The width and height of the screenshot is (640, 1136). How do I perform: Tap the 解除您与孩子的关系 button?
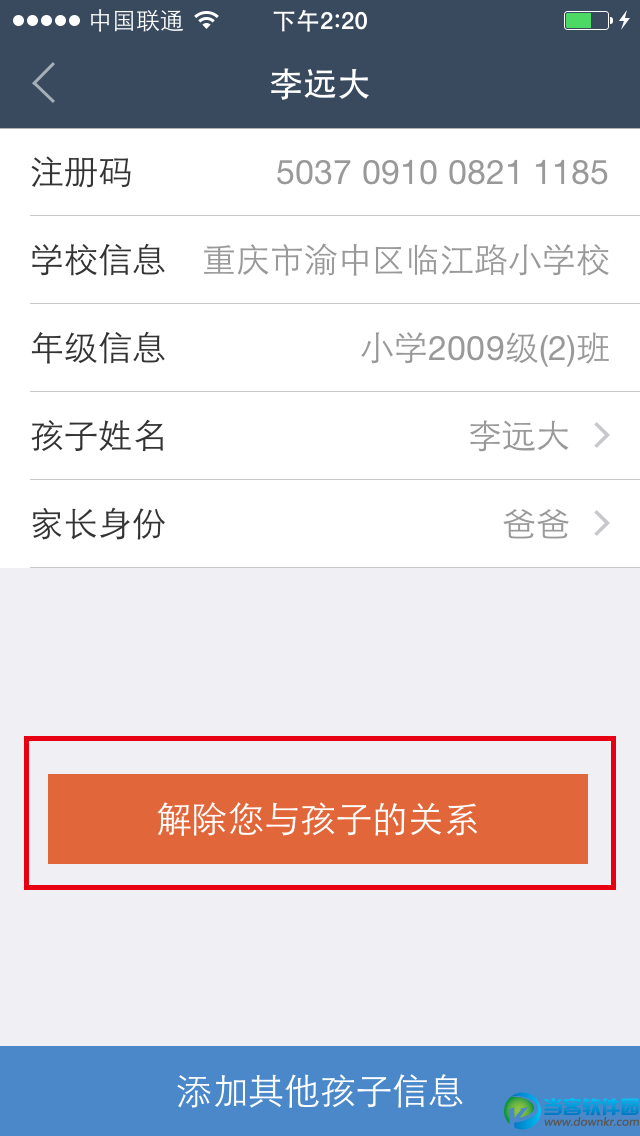click(318, 819)
